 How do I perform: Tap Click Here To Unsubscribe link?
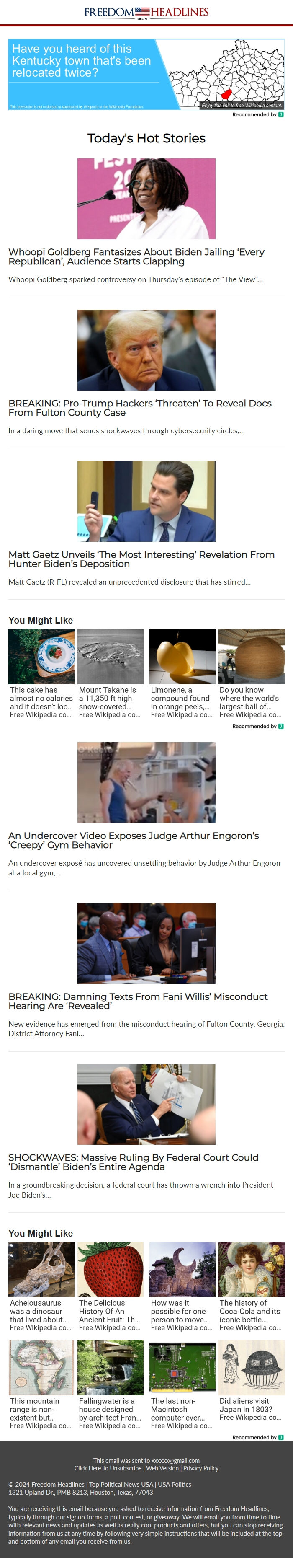tap(108, 1468)
